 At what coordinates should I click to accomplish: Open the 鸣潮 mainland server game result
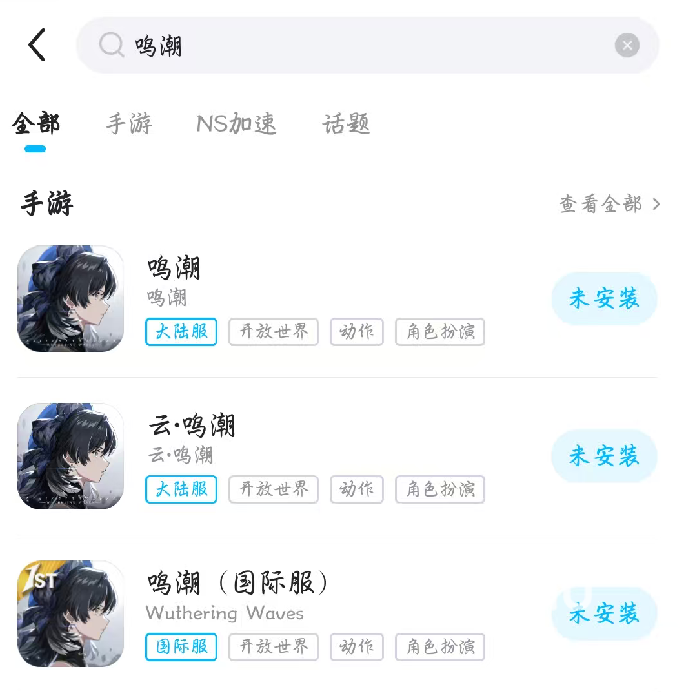300,298
